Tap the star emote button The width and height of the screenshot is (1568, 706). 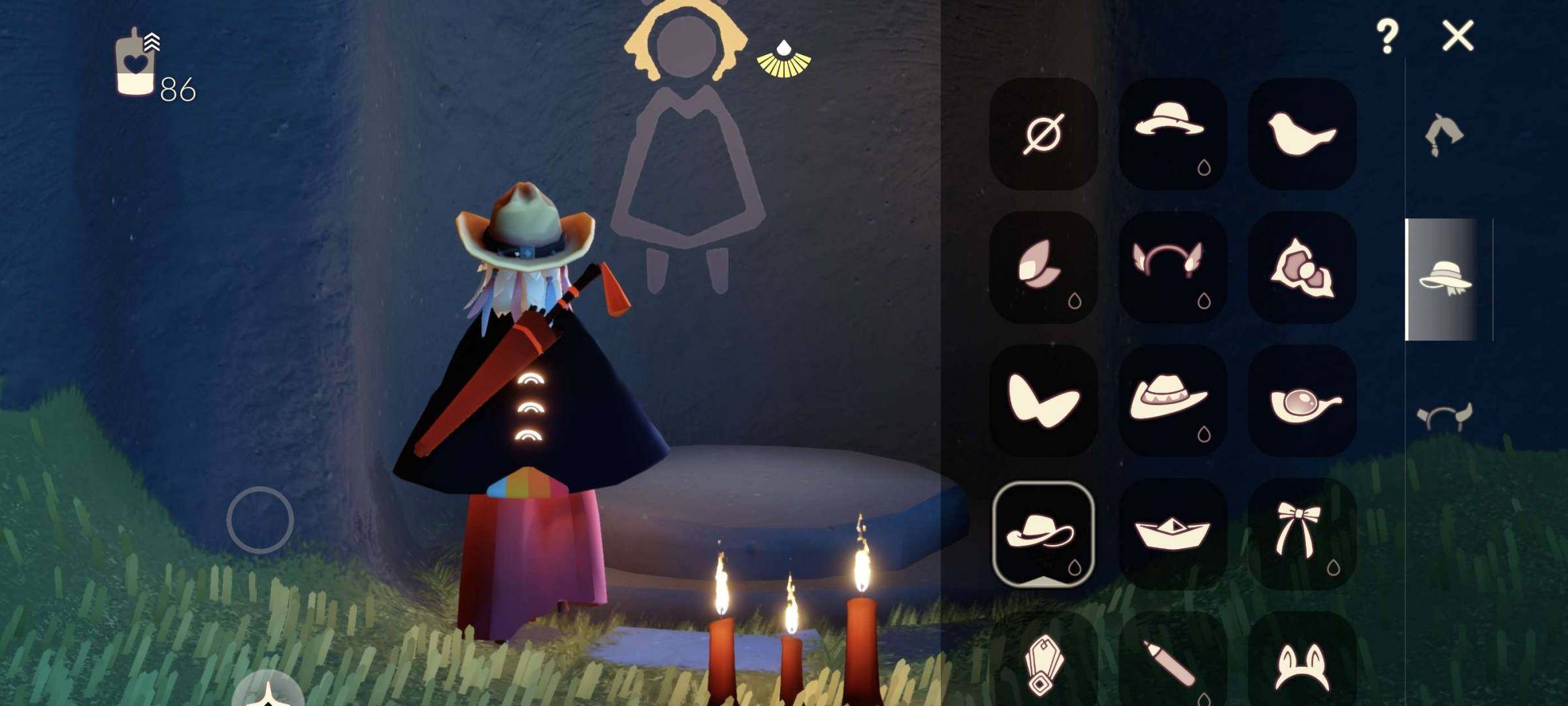268,694
